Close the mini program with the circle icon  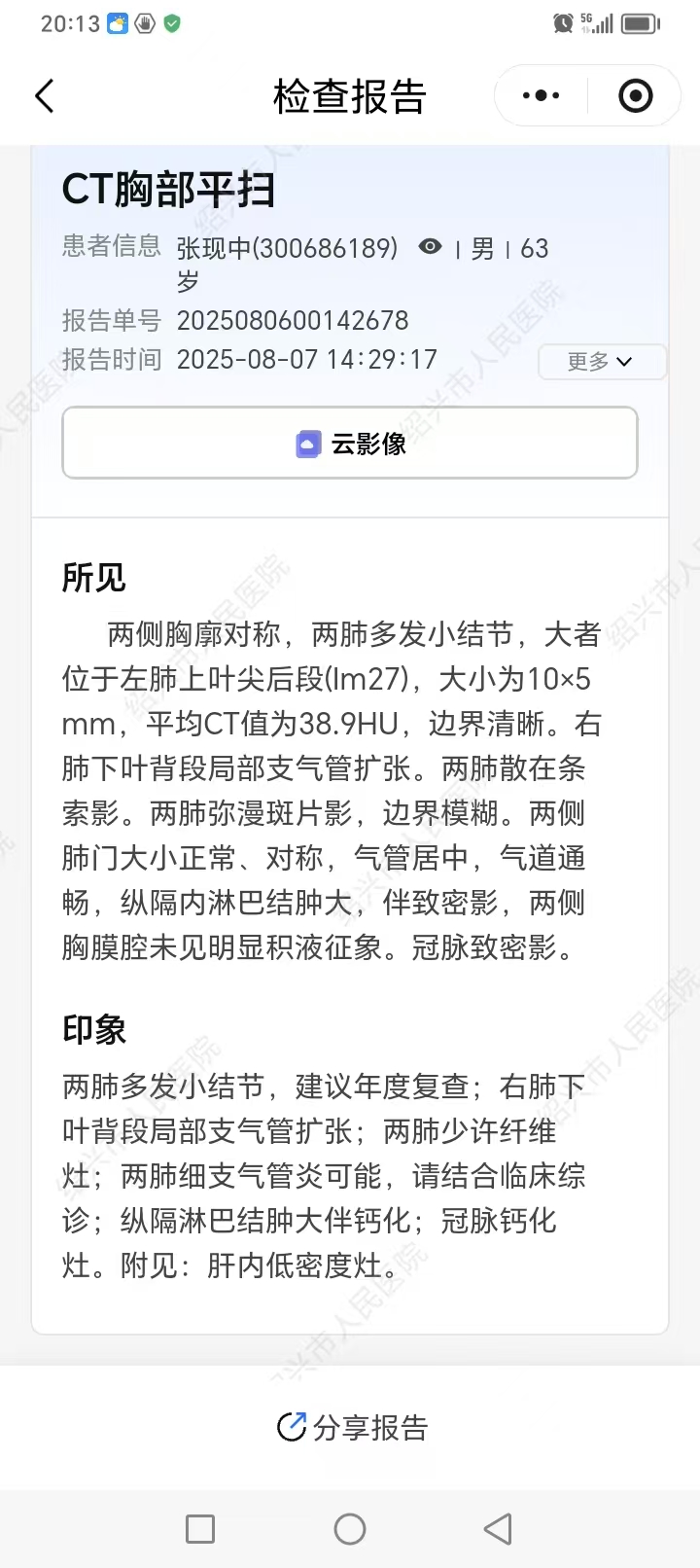pyautogui.click(x=635, y=95)
